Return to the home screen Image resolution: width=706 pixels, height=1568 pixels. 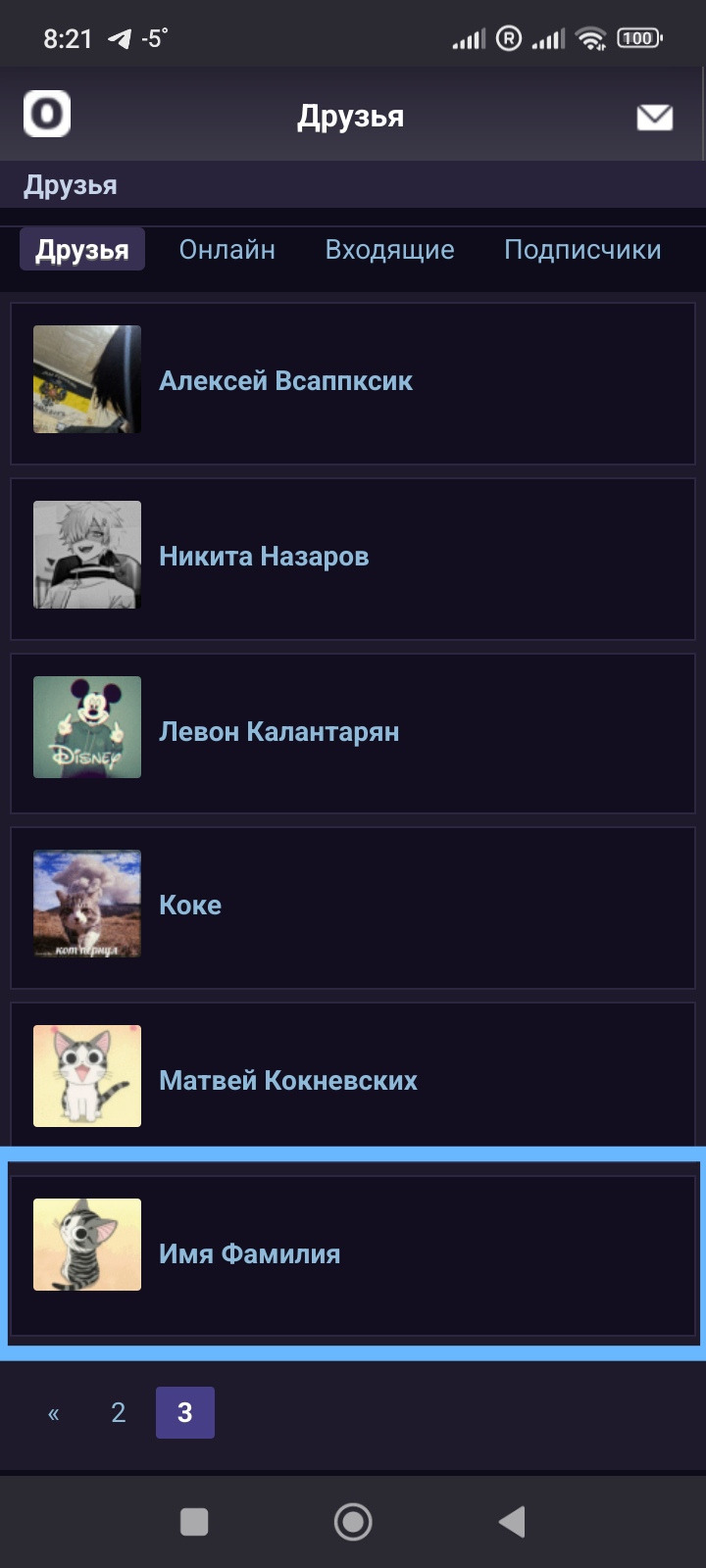tap(353, 1522)
